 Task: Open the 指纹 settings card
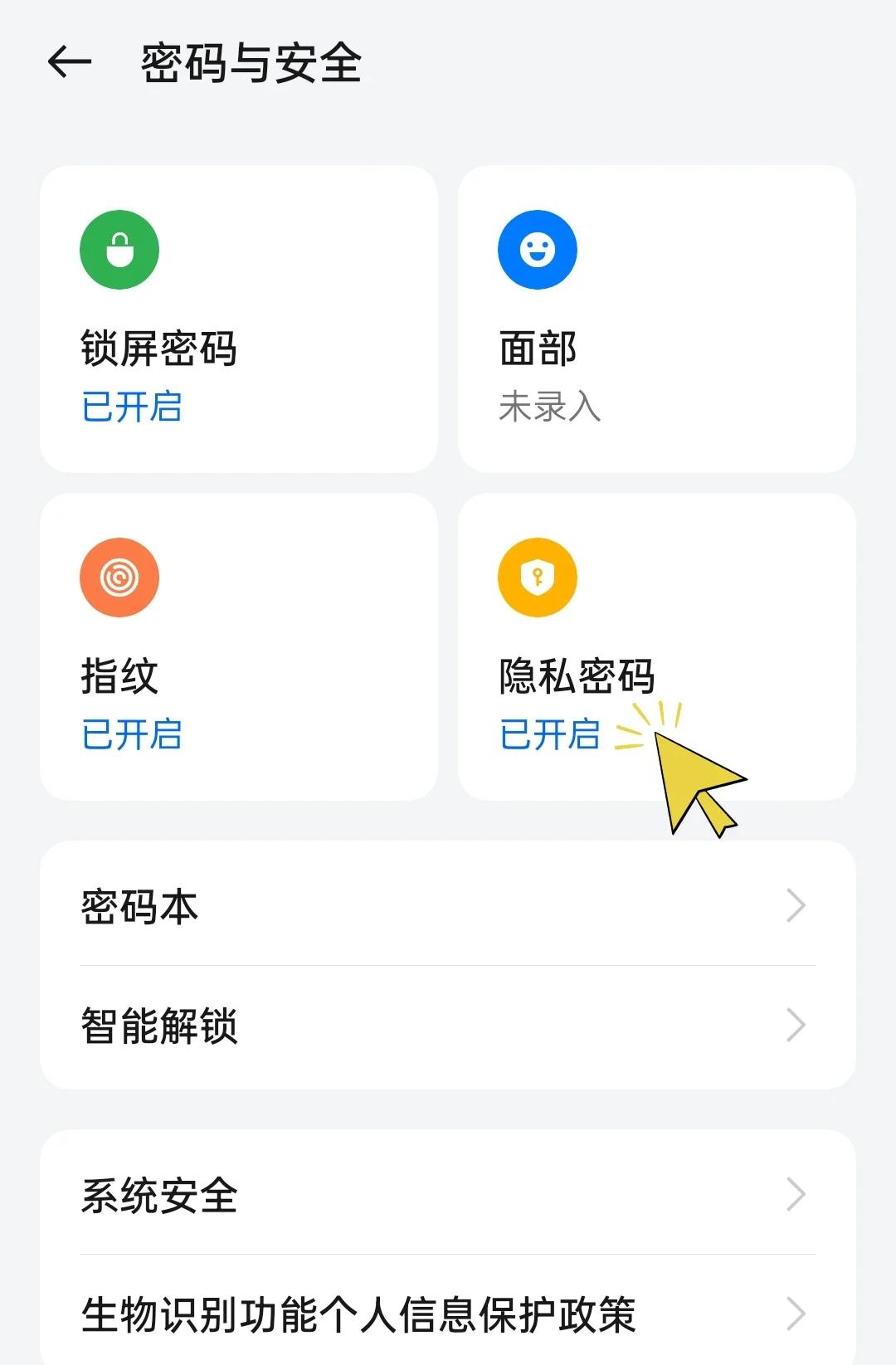239,647
